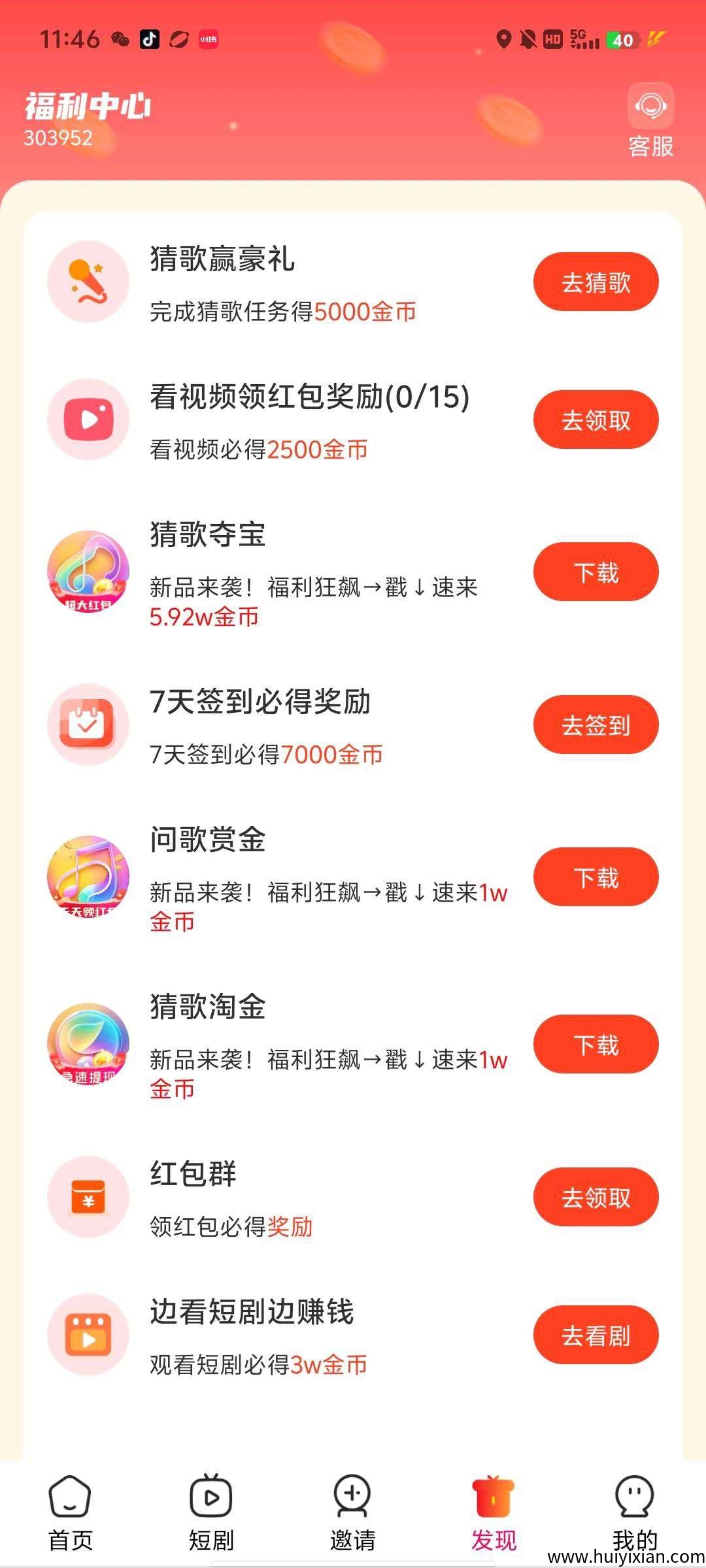Tap the 问歌赏金 music app icon
706x1568 pixels.
click(88, 878)
